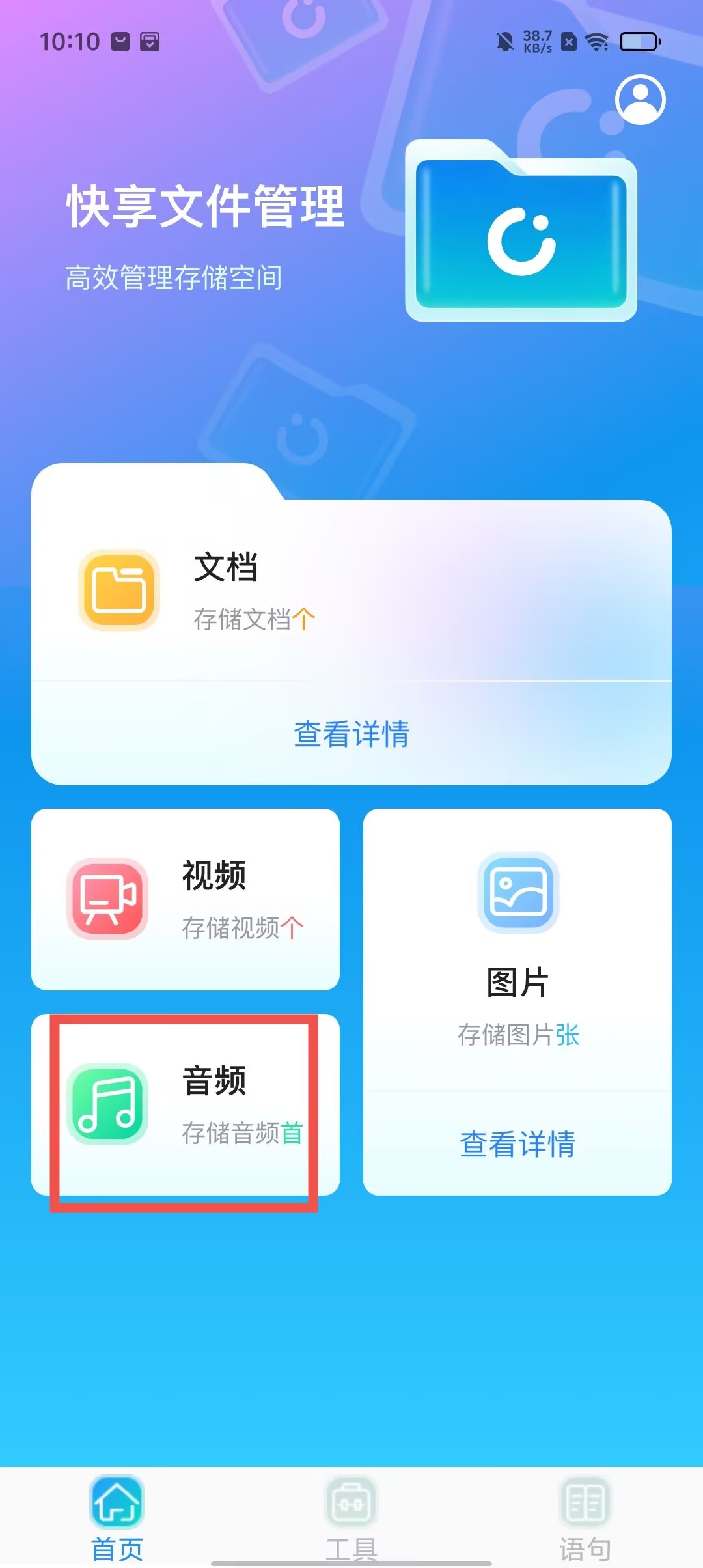Open the 视频 video storage card
The image size is (703, 1568).
[186, 900]
